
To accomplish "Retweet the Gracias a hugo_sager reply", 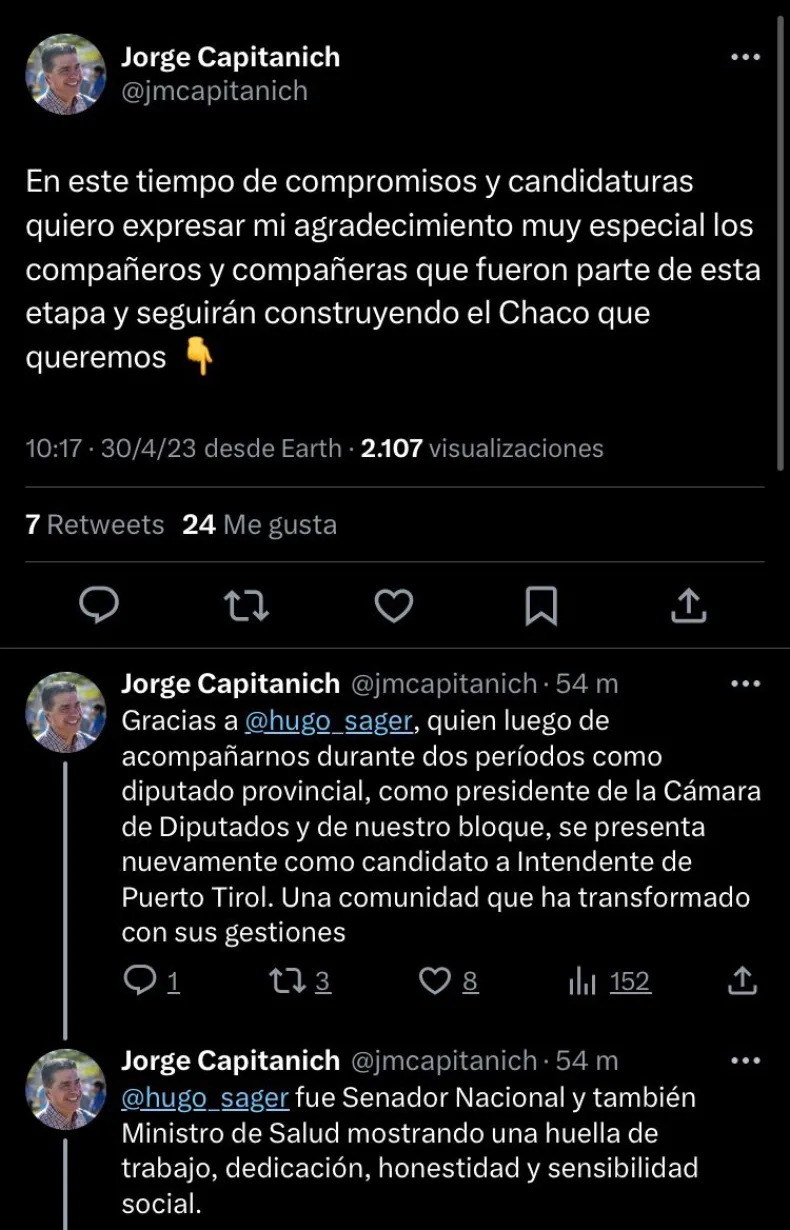I will [x=289, y=982].
